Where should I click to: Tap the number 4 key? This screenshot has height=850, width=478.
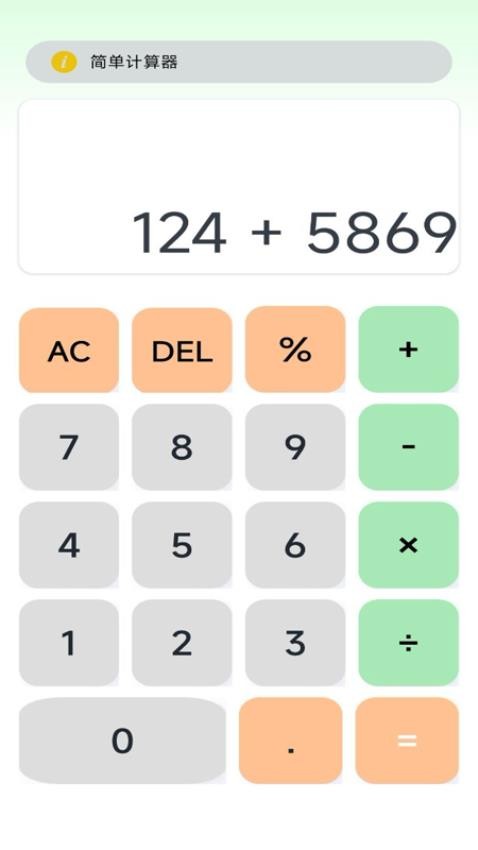point(69,545)
